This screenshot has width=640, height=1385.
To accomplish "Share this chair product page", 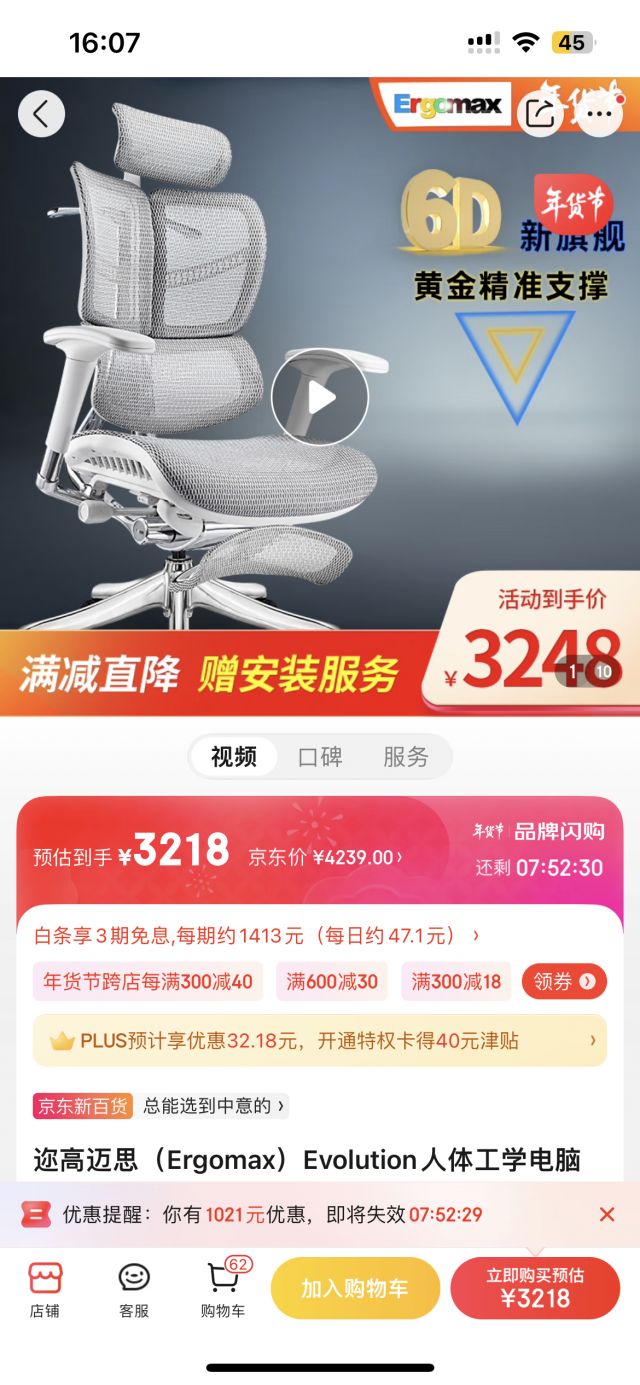I will pyautogui.click(x=540, y=114).
